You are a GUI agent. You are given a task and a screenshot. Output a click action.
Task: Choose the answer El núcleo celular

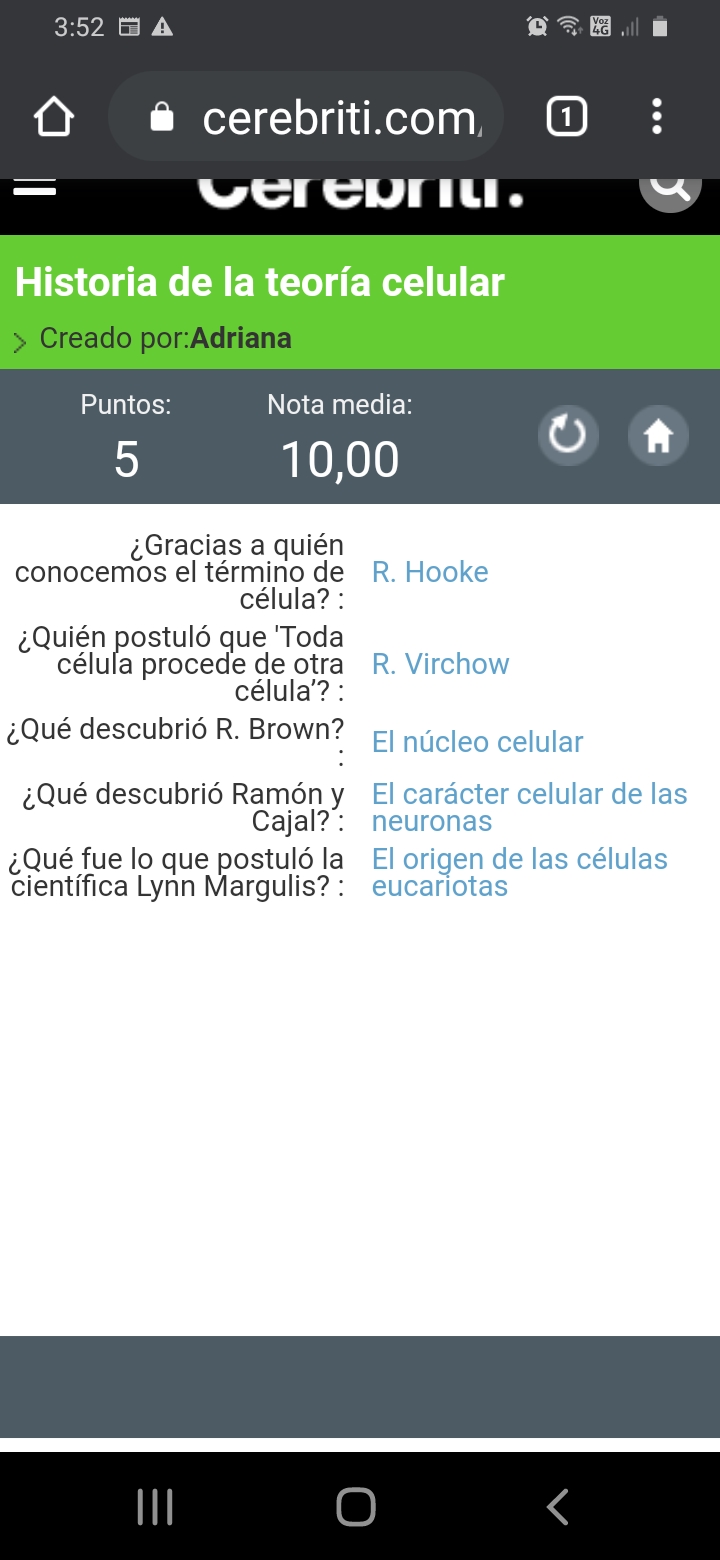[477, 742]
